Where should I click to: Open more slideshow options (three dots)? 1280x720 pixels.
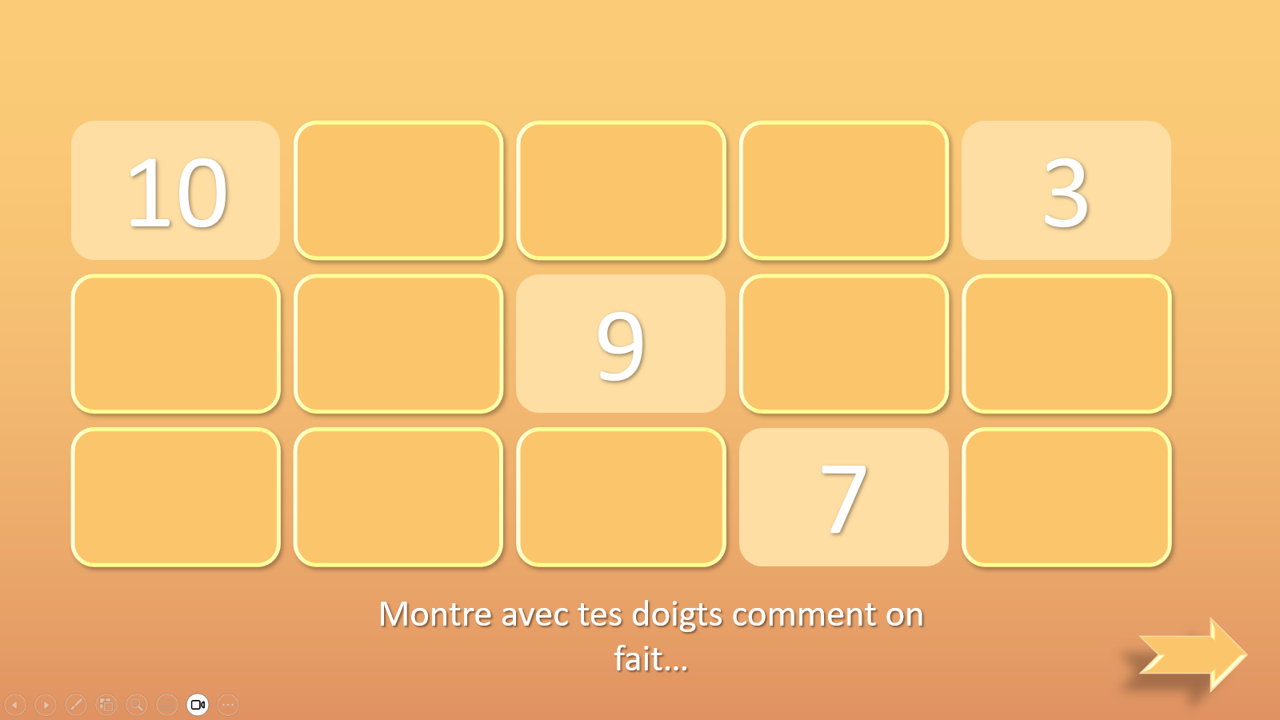pos(228,705)
